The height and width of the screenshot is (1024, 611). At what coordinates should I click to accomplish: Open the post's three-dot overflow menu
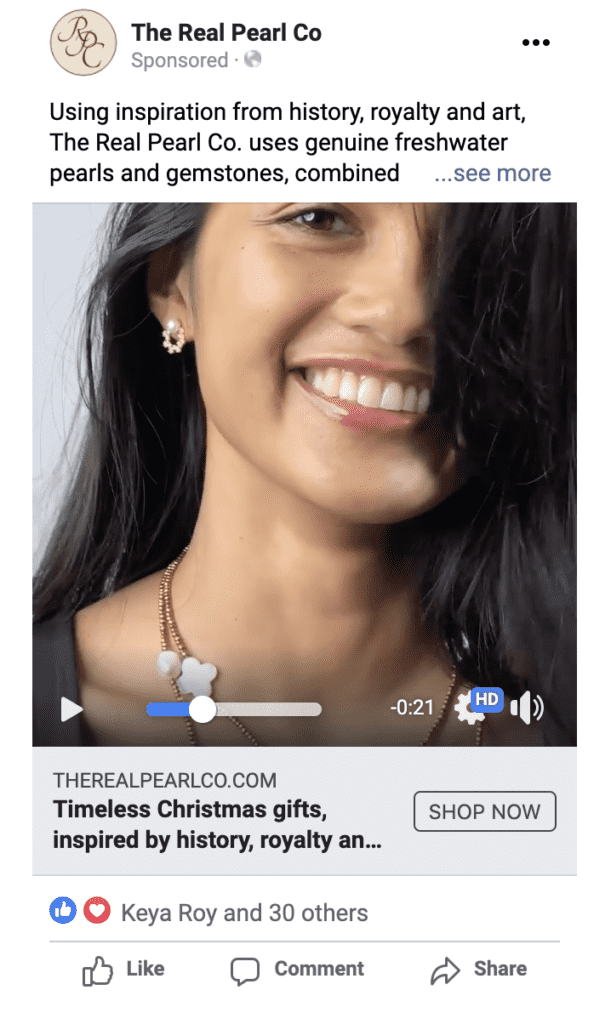click(536, 42)
